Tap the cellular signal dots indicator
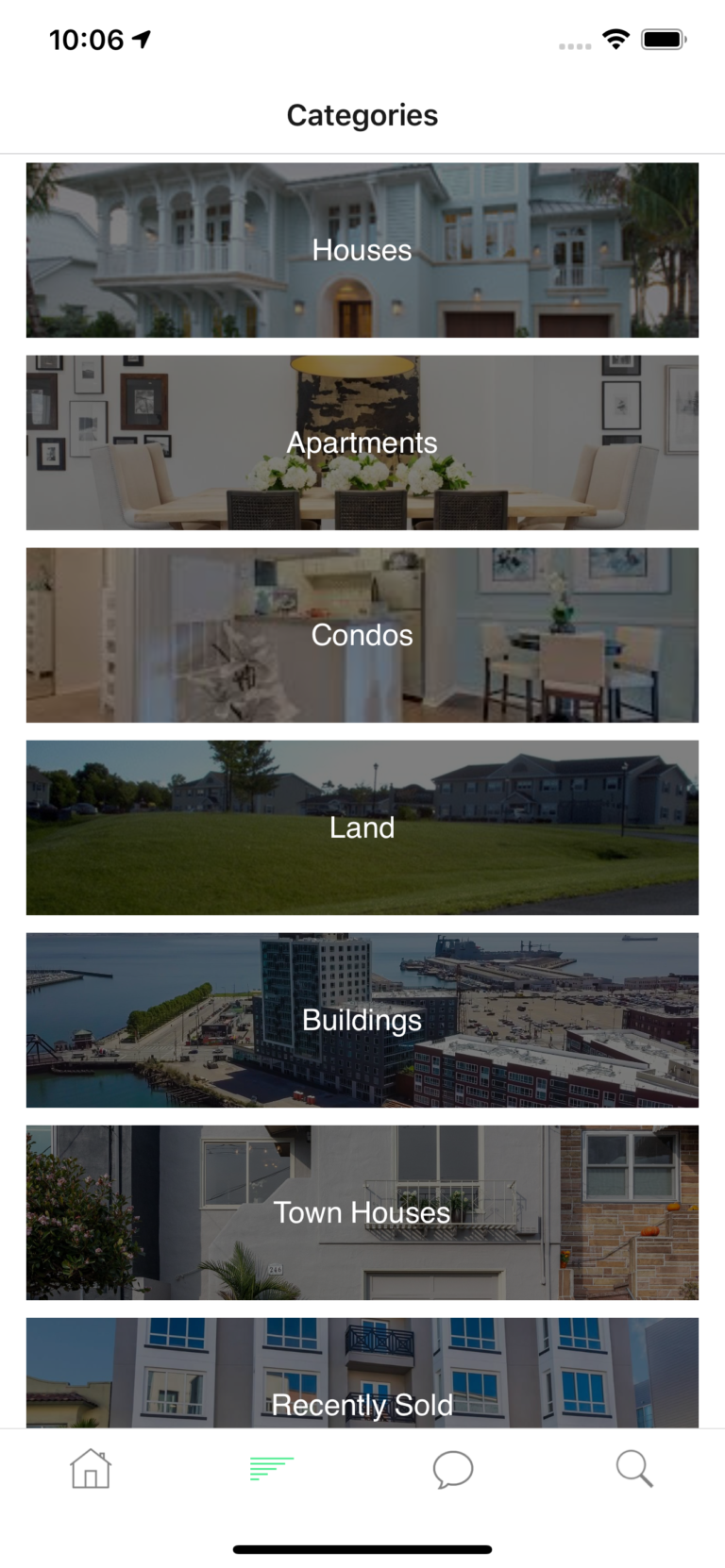This screenshot has height=1568, width=725. click(575, 44)
